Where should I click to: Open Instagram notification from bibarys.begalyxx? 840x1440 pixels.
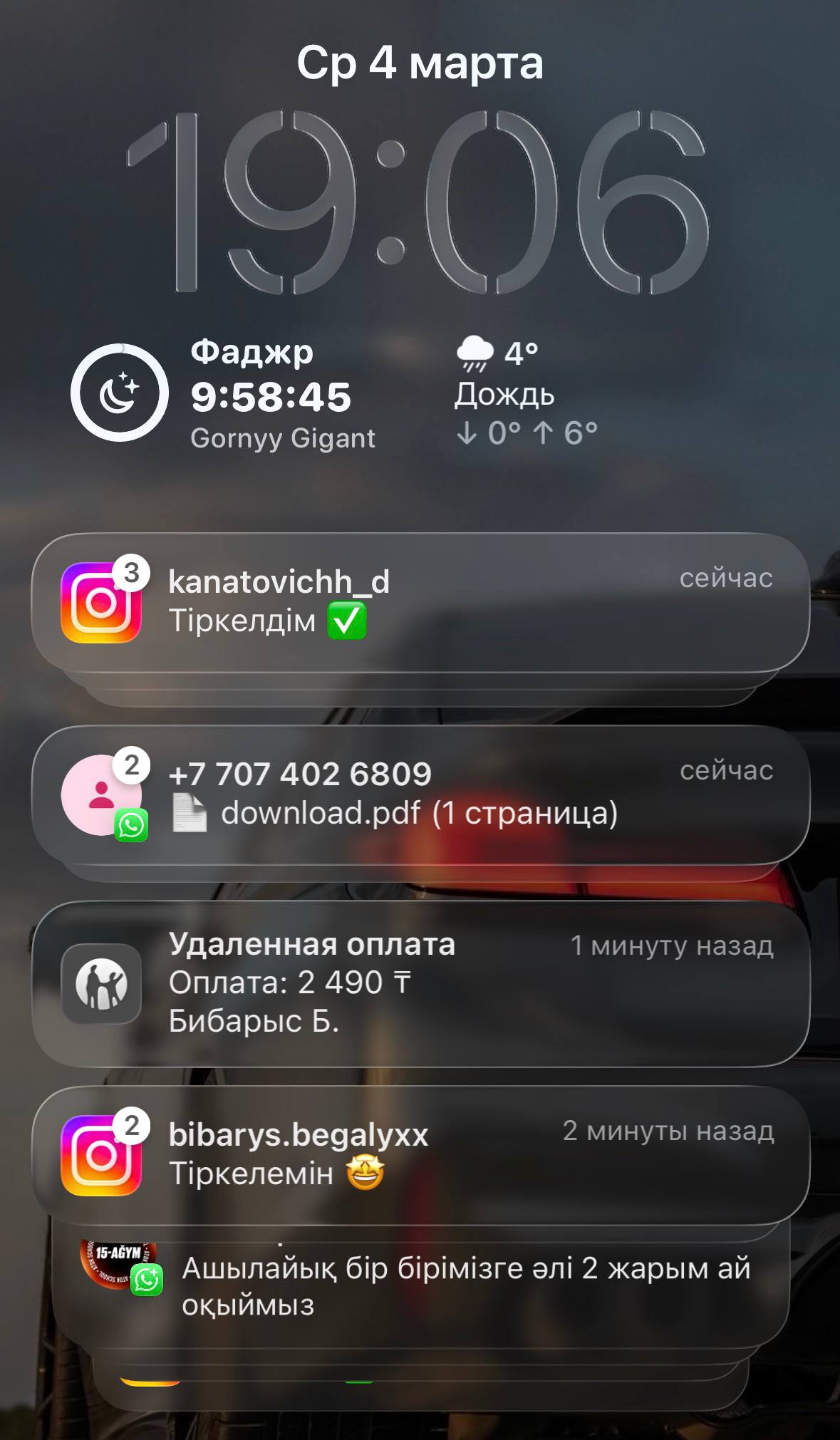[x=420, y=1154]
